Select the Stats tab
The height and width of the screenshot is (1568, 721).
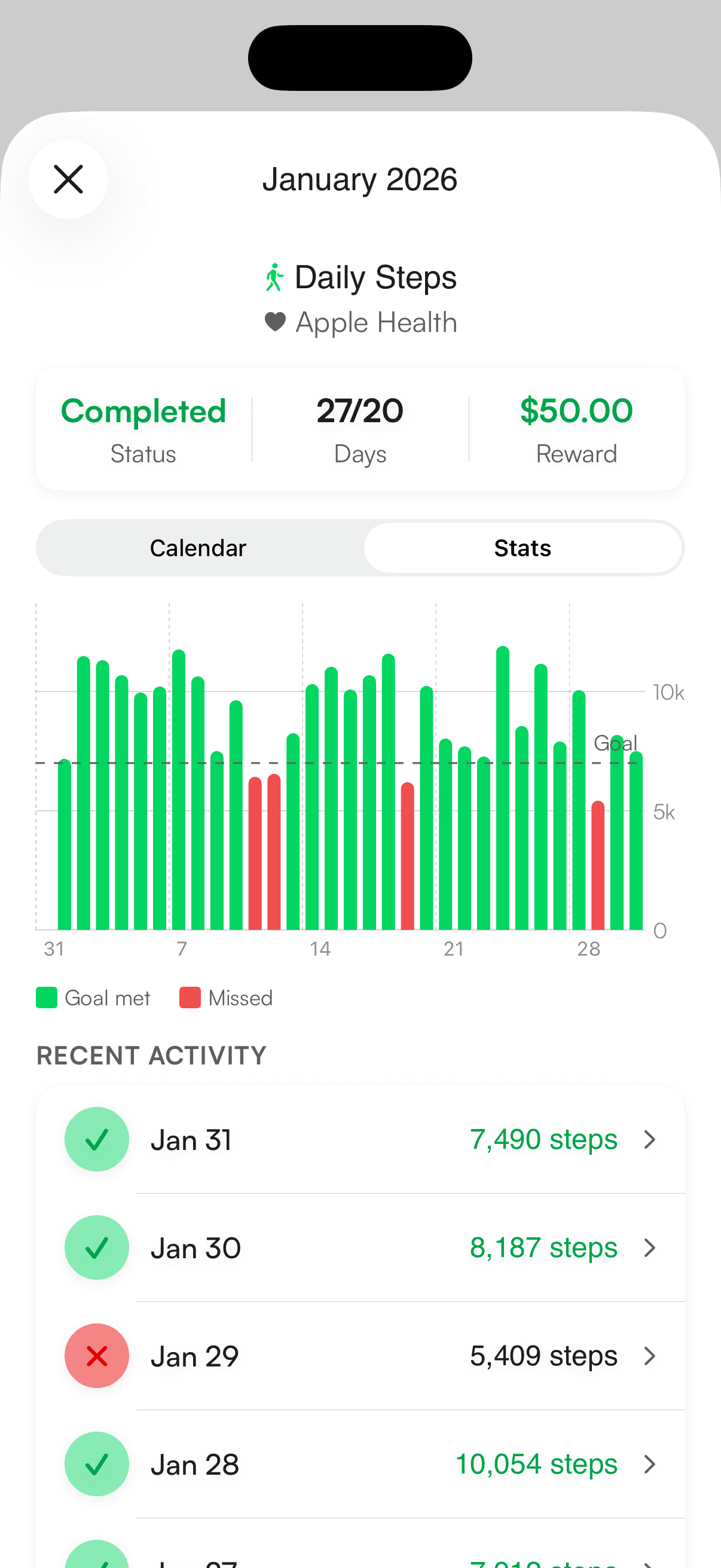click(523, 547)
